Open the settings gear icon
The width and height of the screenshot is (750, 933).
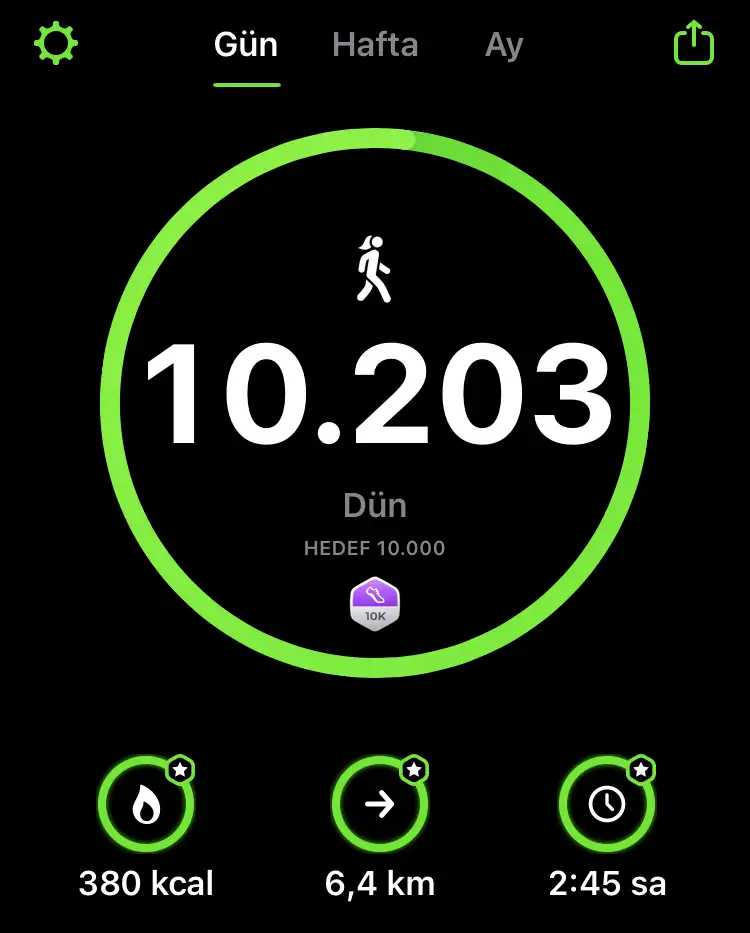(x=56, y=44)
